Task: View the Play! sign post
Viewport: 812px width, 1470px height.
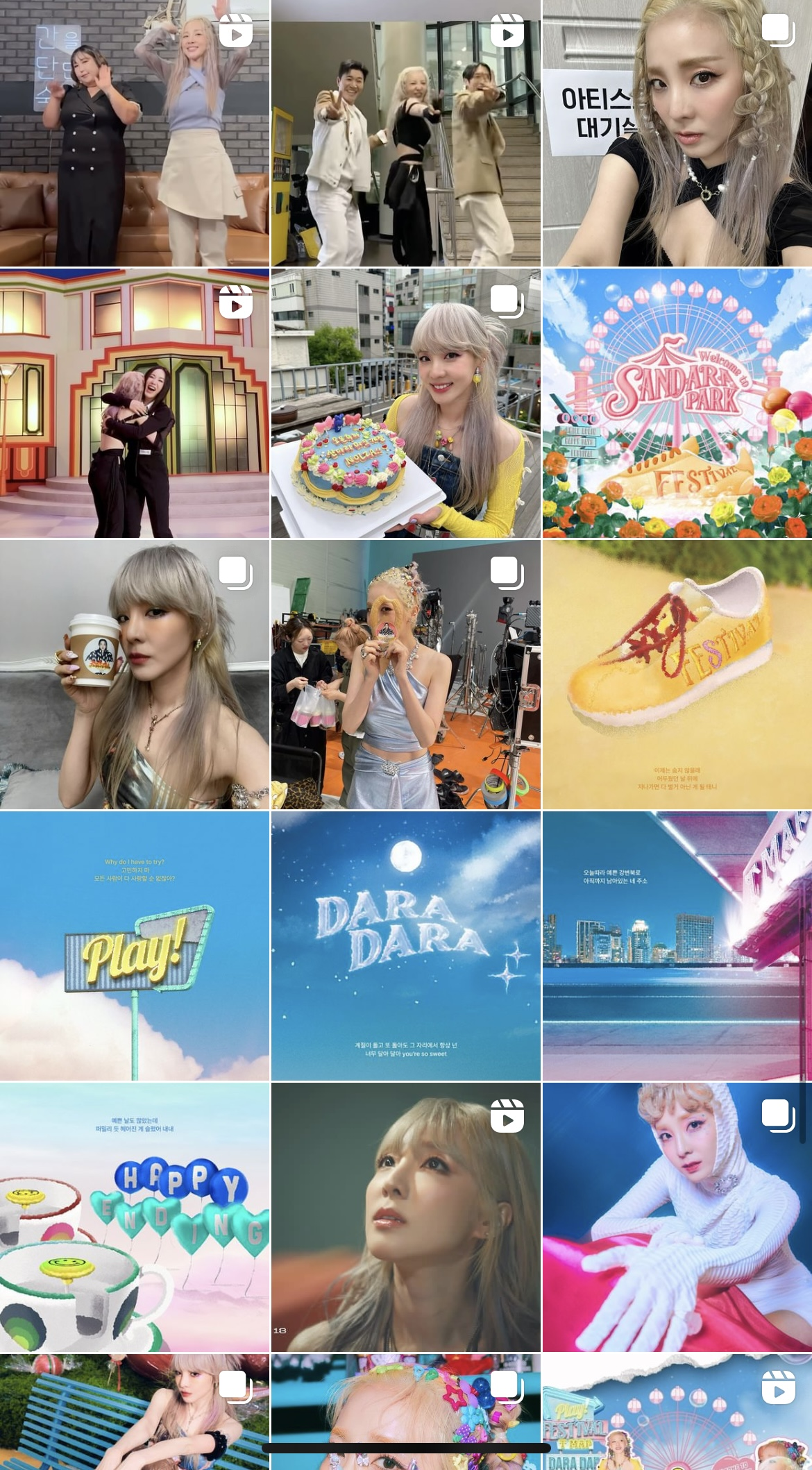Action: click(x=135, y=946)
